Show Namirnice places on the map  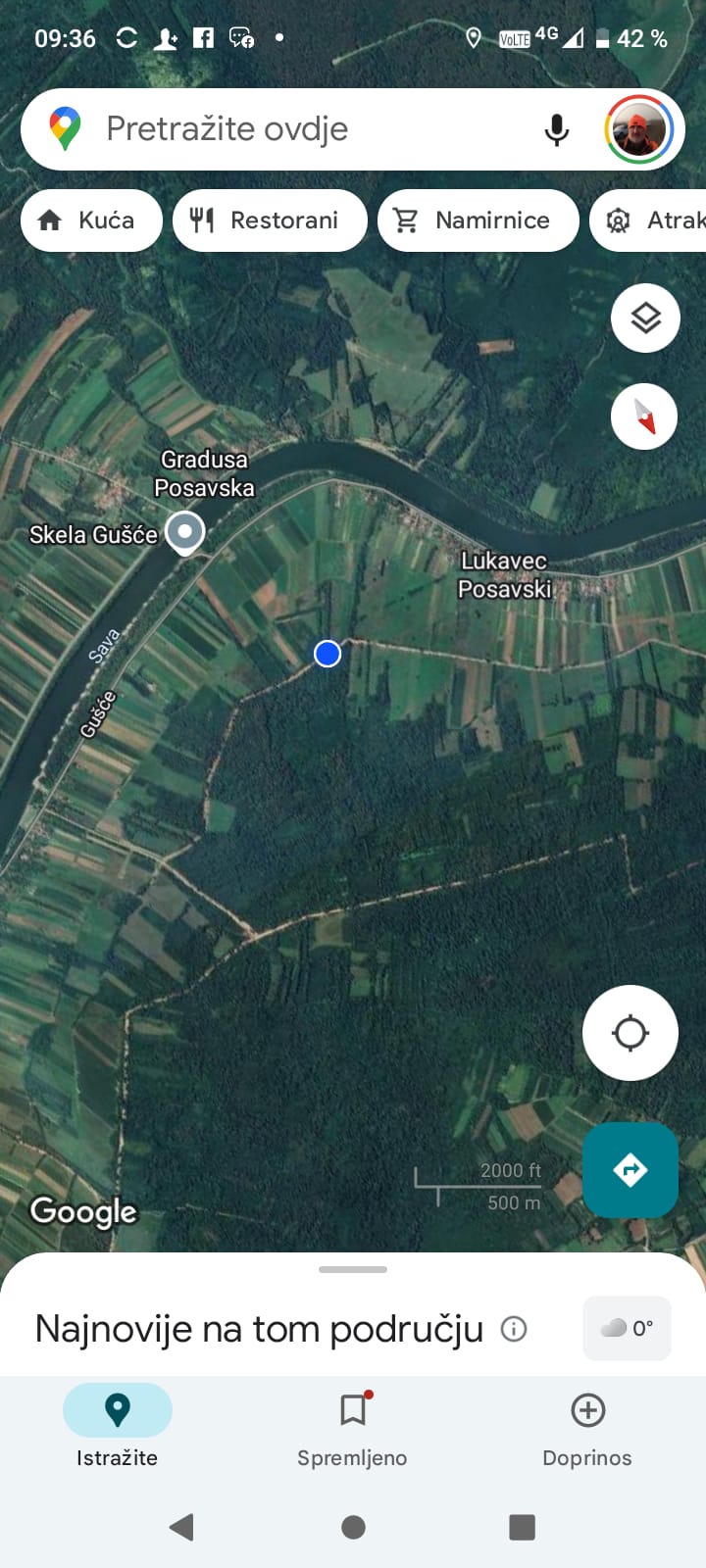click(x=478, y=220)
